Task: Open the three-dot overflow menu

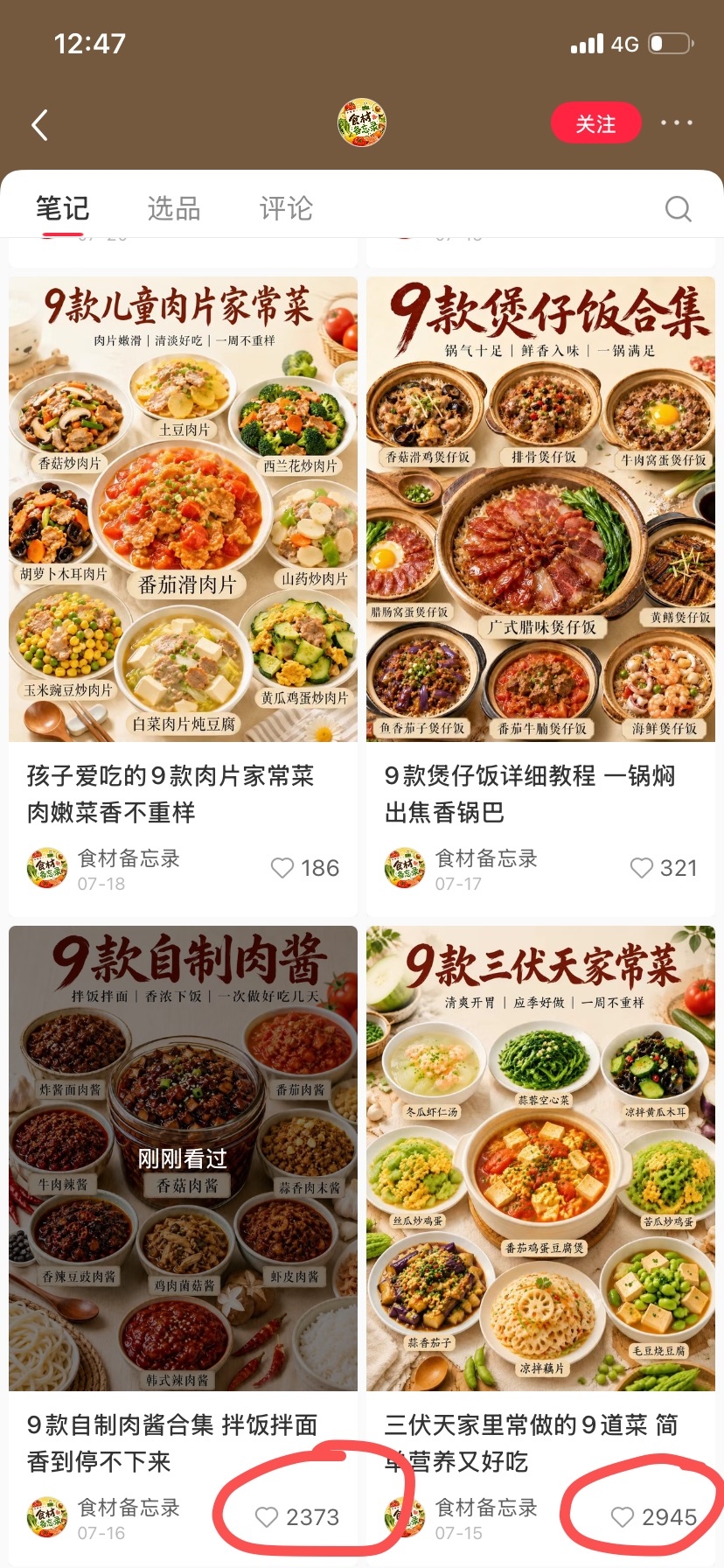Action: (x=677, y=123)
